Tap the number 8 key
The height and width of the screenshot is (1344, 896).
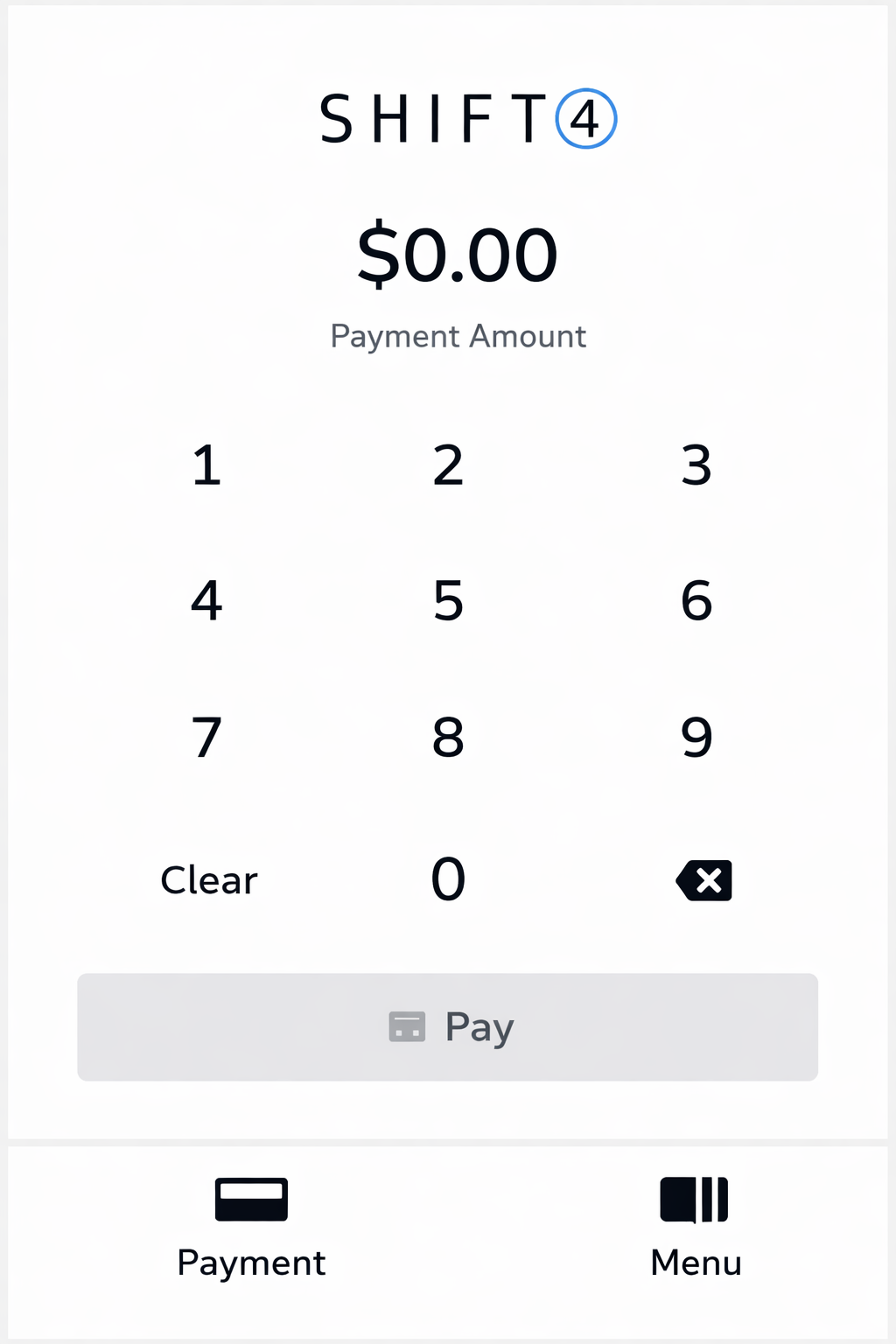[x=448, y=737]
